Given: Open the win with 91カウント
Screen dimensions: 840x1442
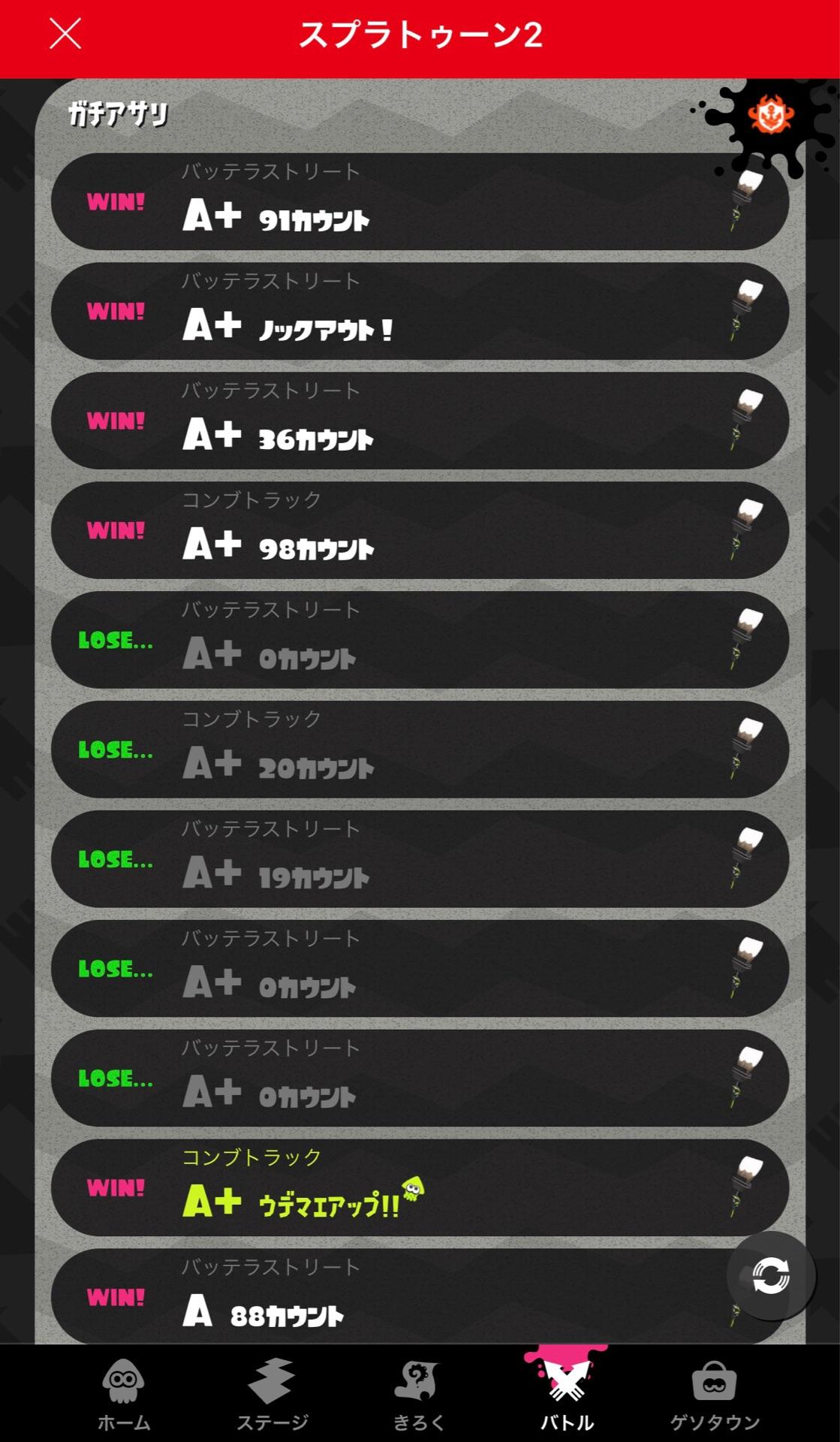Looking at the screenshot, I should click(419, 201).
